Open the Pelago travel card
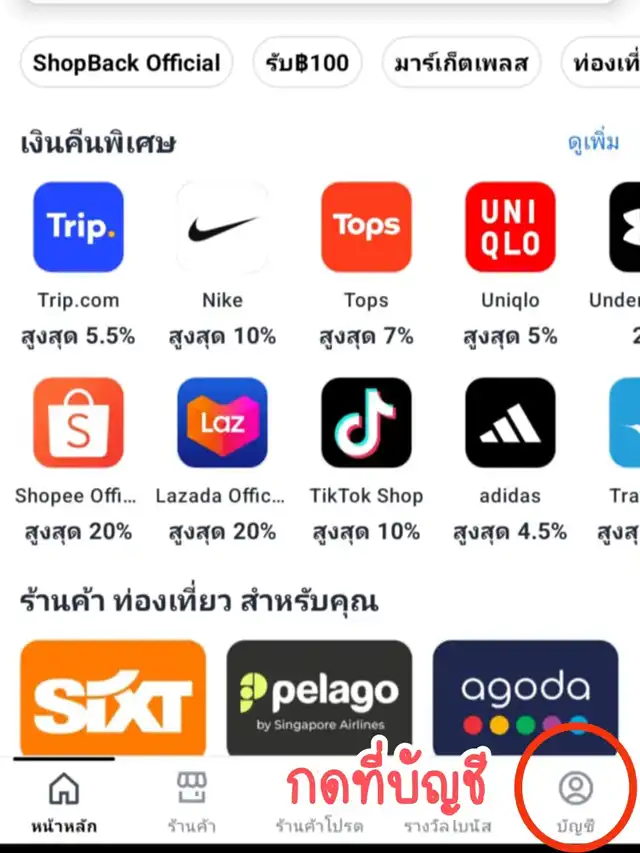This screenshot has width=640, height=853. pyautogui.click(x=319, y=698)
